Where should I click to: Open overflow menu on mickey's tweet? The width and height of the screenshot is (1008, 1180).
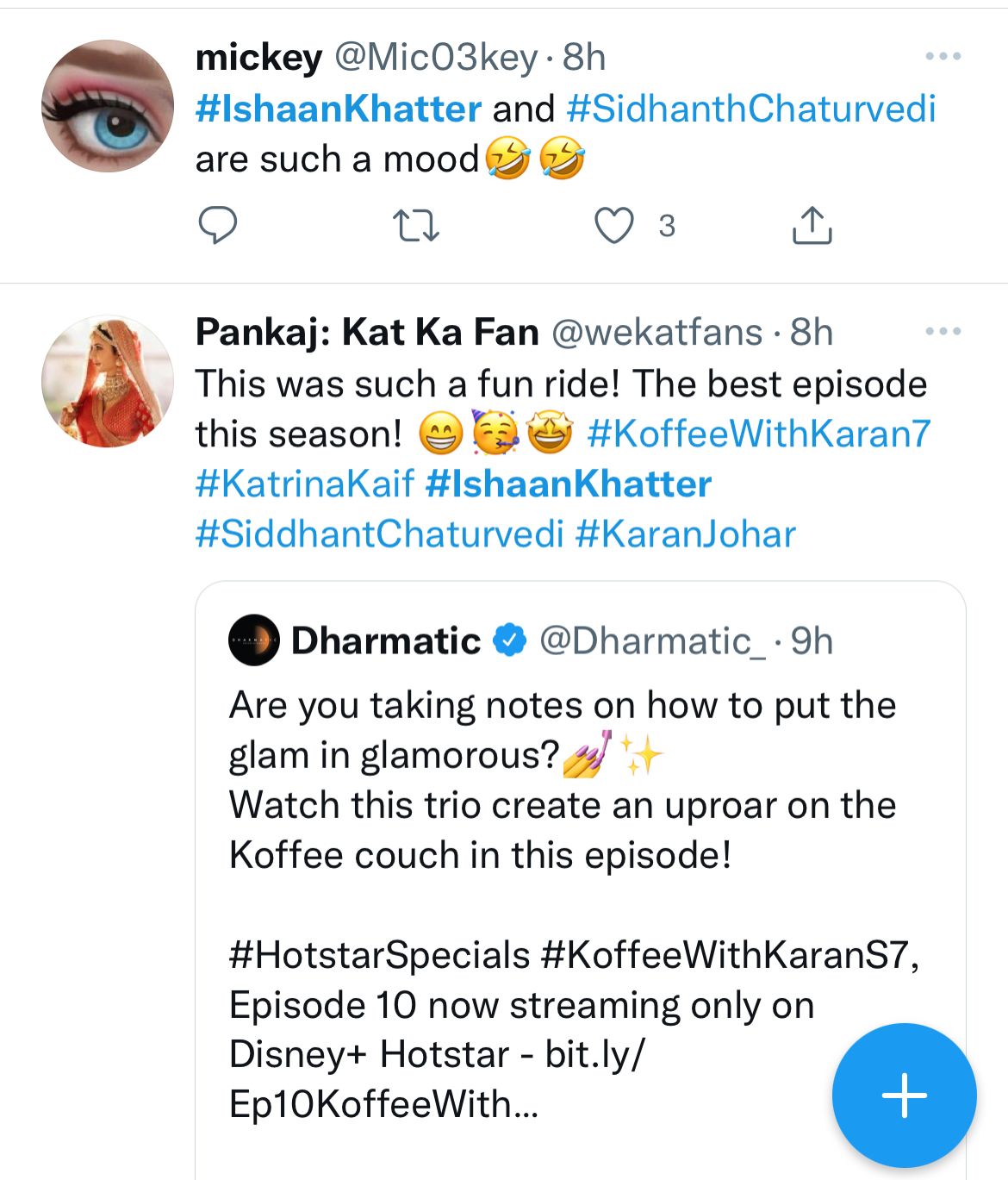[943, 57]
